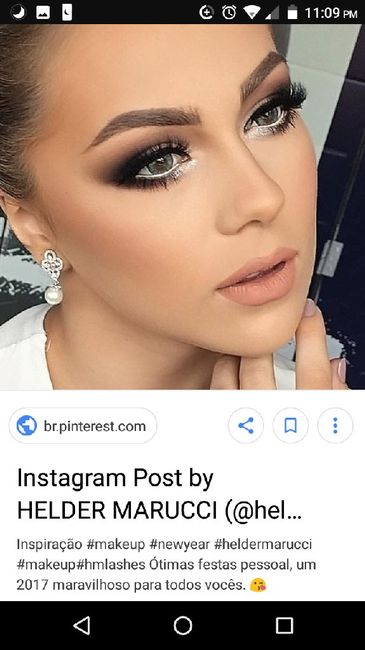Tap the home button in navigation bar
The height and width of the screenshot is (650, 365).
(182, 626)
